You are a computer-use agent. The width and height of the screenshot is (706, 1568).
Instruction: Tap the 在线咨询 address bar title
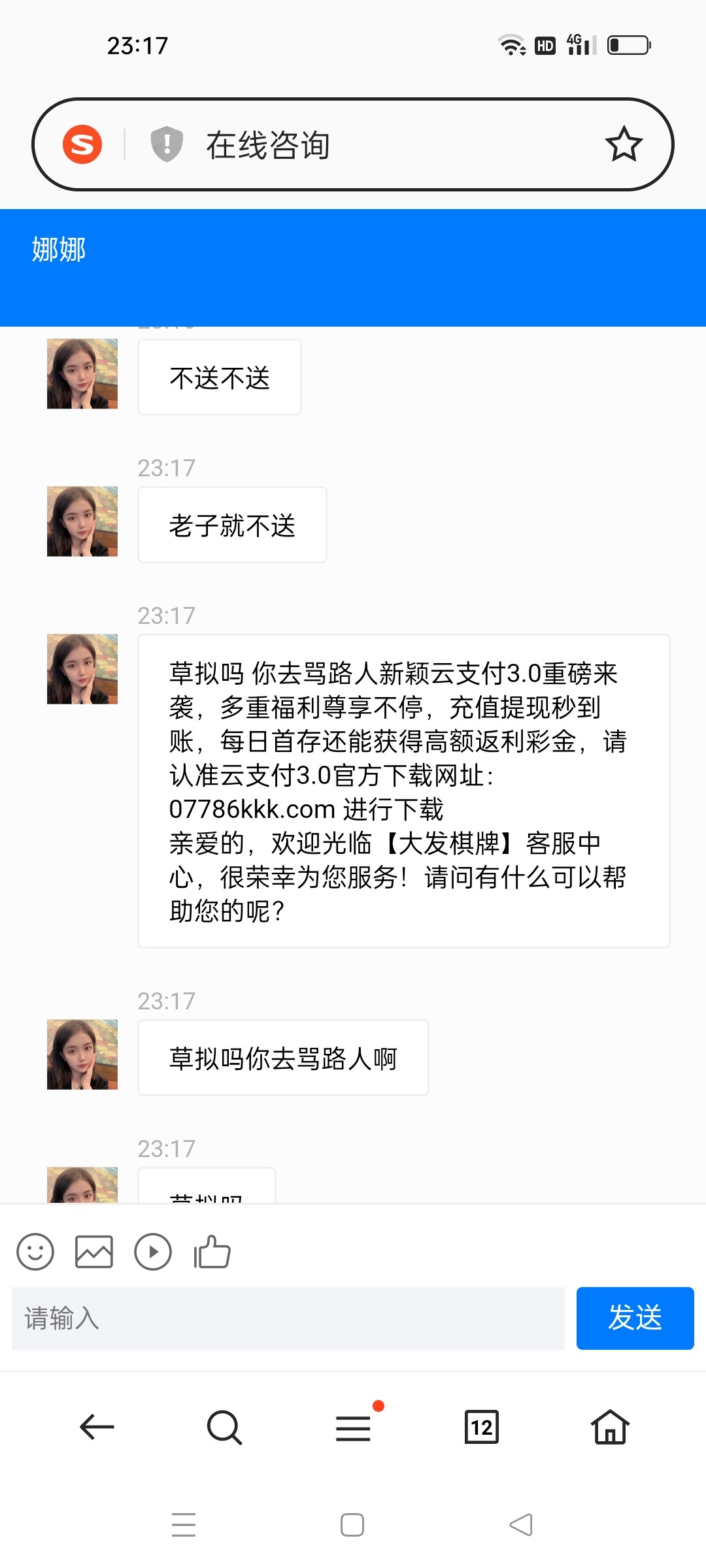(x=268, y=145)
